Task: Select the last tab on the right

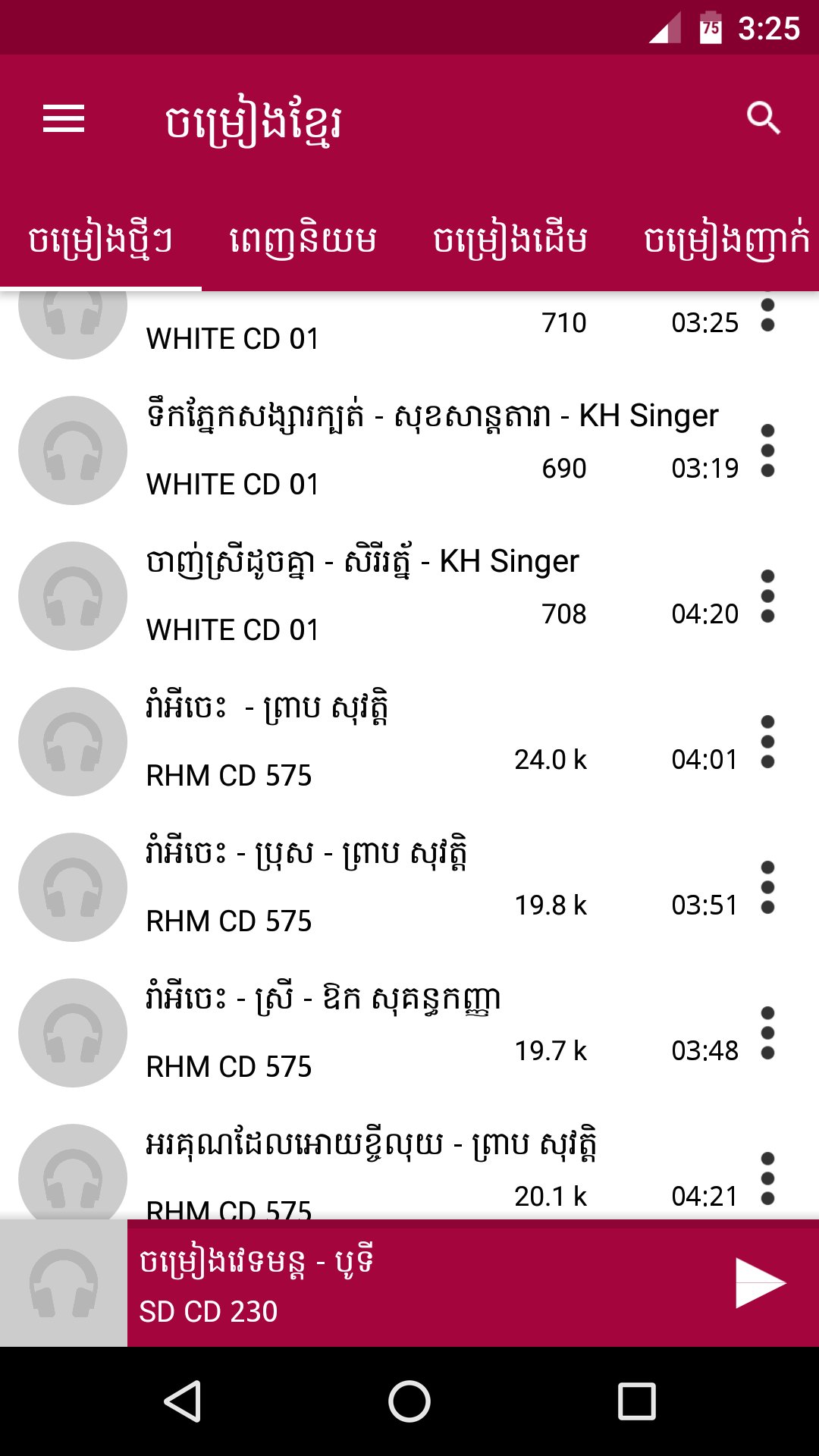Action: coord(728,239)
